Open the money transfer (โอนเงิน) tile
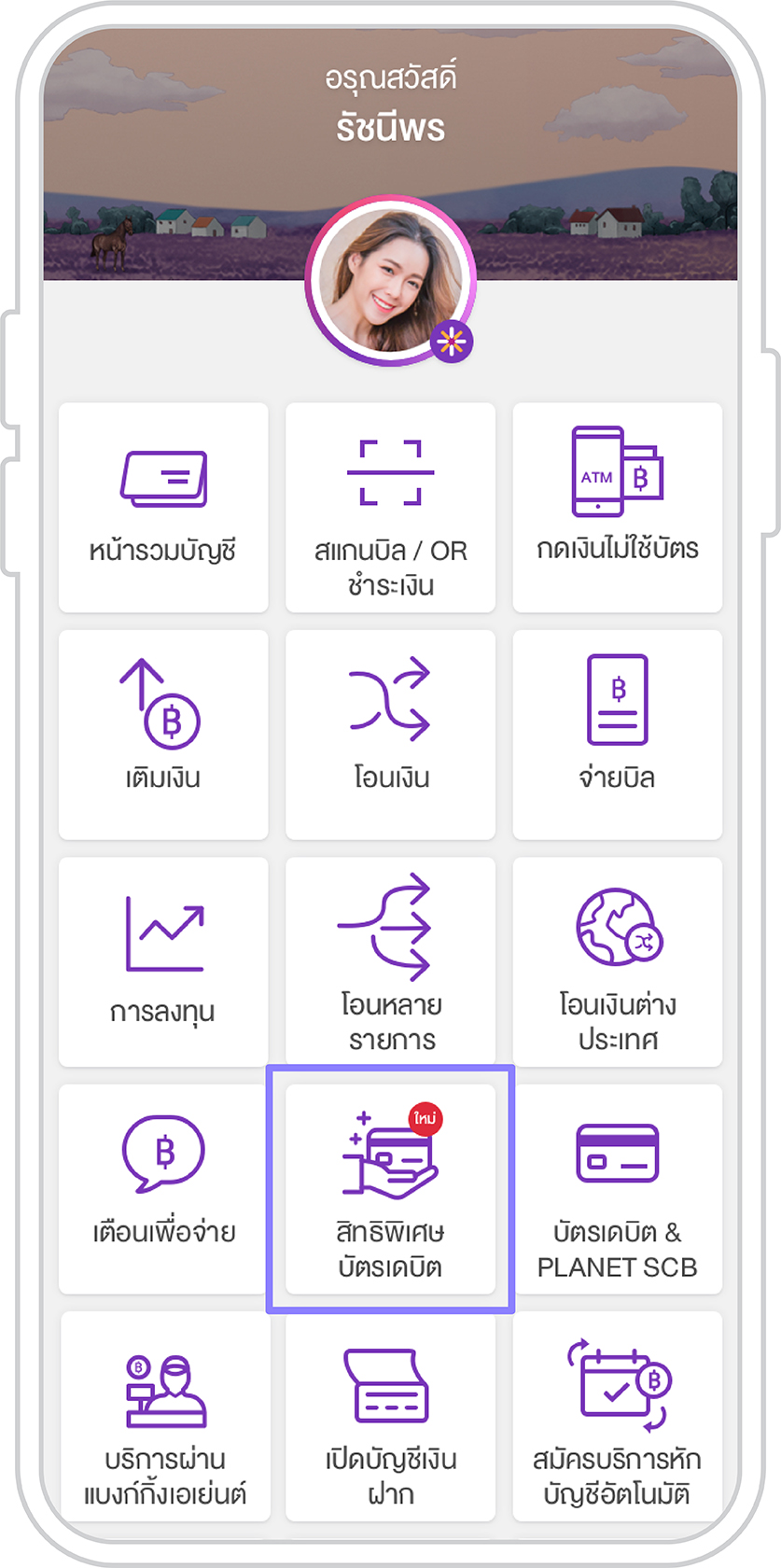The image size is (781, 1568). point(390,734)
